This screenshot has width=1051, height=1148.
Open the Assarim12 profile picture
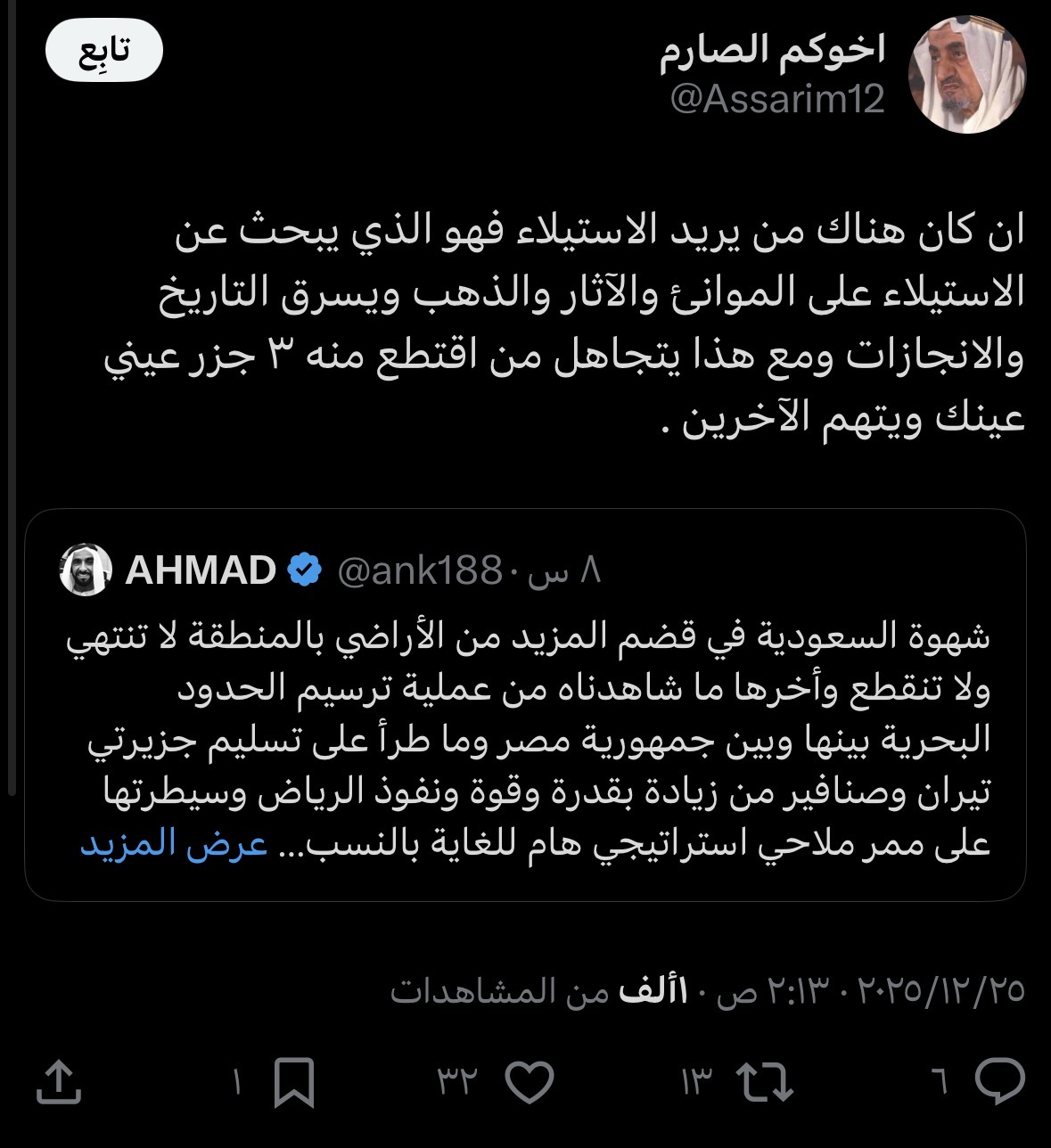[x=966, y=75]
